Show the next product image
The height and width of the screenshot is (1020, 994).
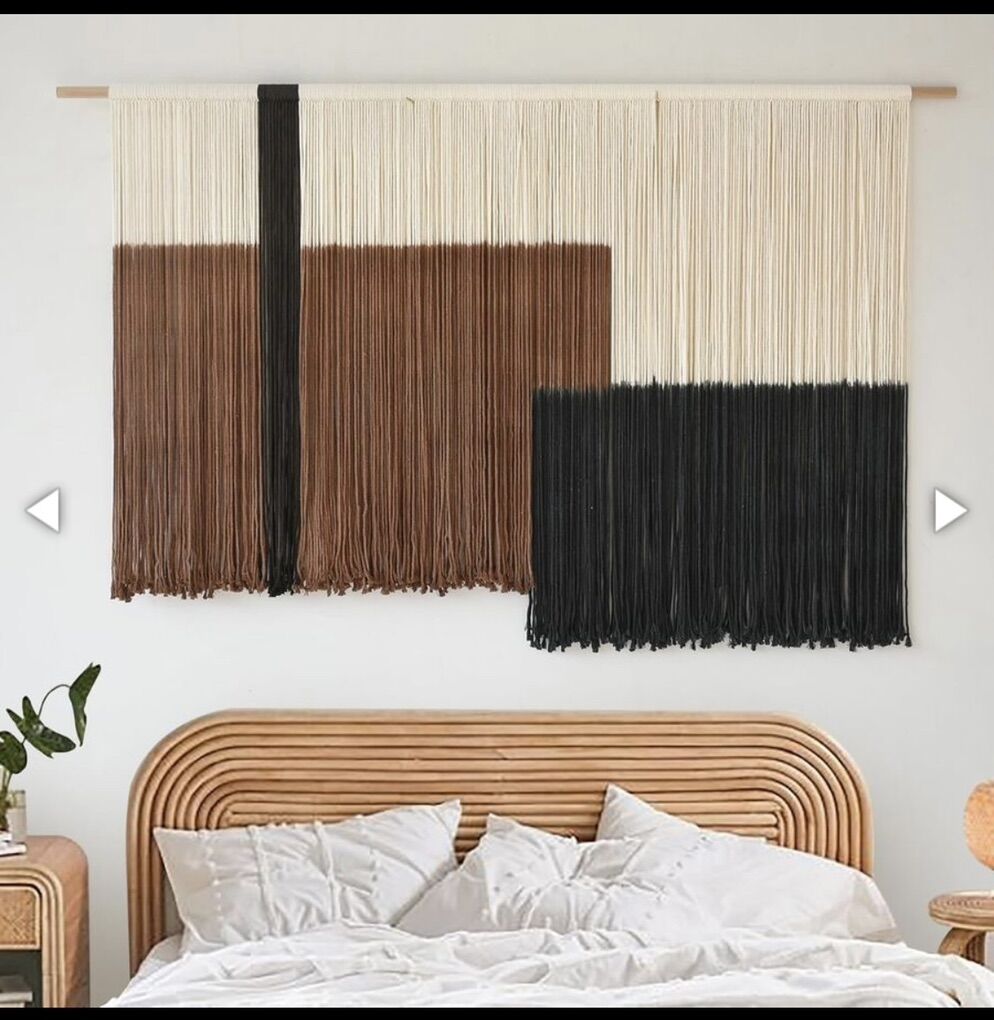pyautogui.click(x=949, y=510)
